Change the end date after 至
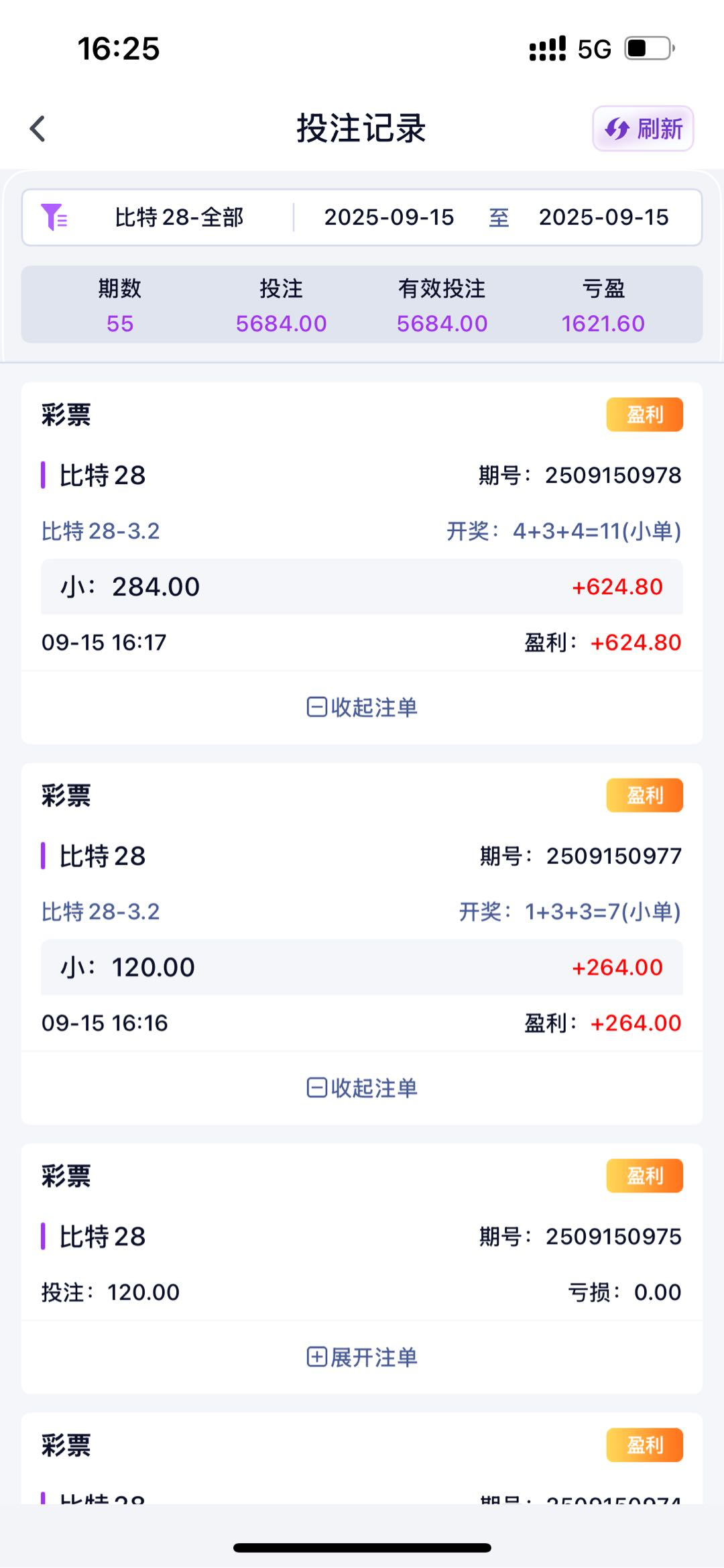The height and width of the screenshot is (1568, 724). pyautogui.click(x=603, y=217)
